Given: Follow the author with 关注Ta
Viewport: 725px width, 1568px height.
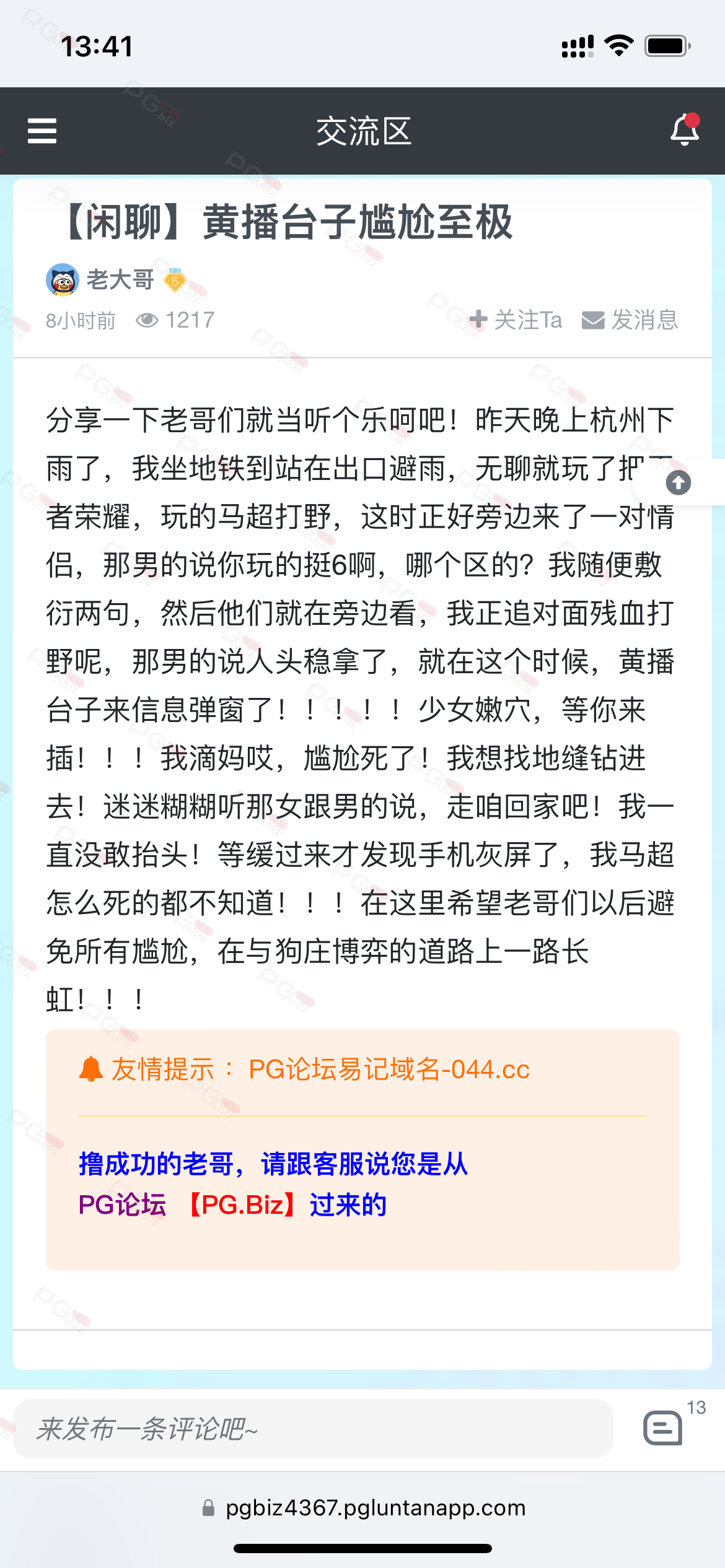Looking at the screenshot, I should click(516, 320).
